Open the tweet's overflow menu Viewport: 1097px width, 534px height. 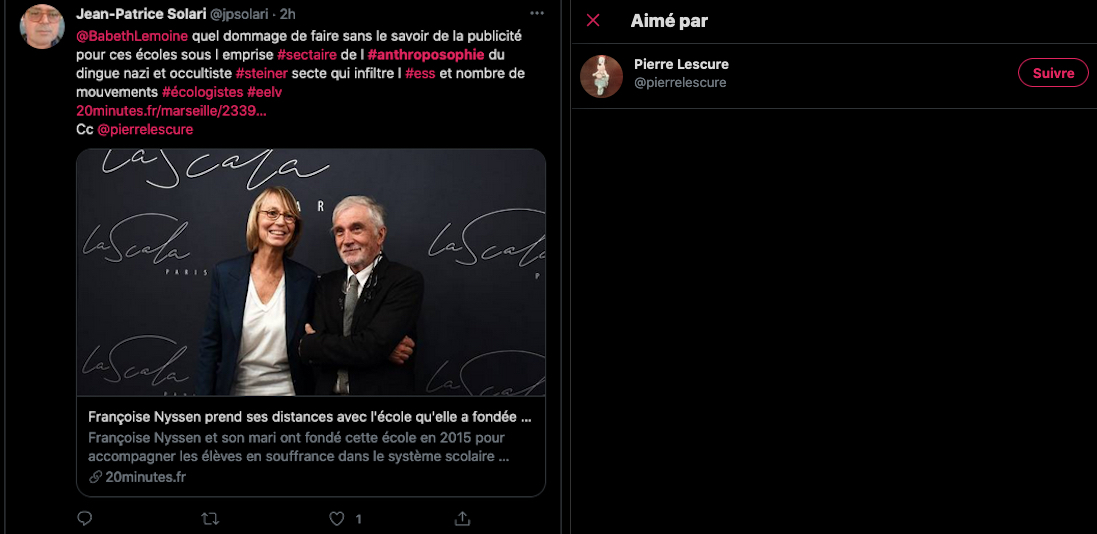pos(537,13)
